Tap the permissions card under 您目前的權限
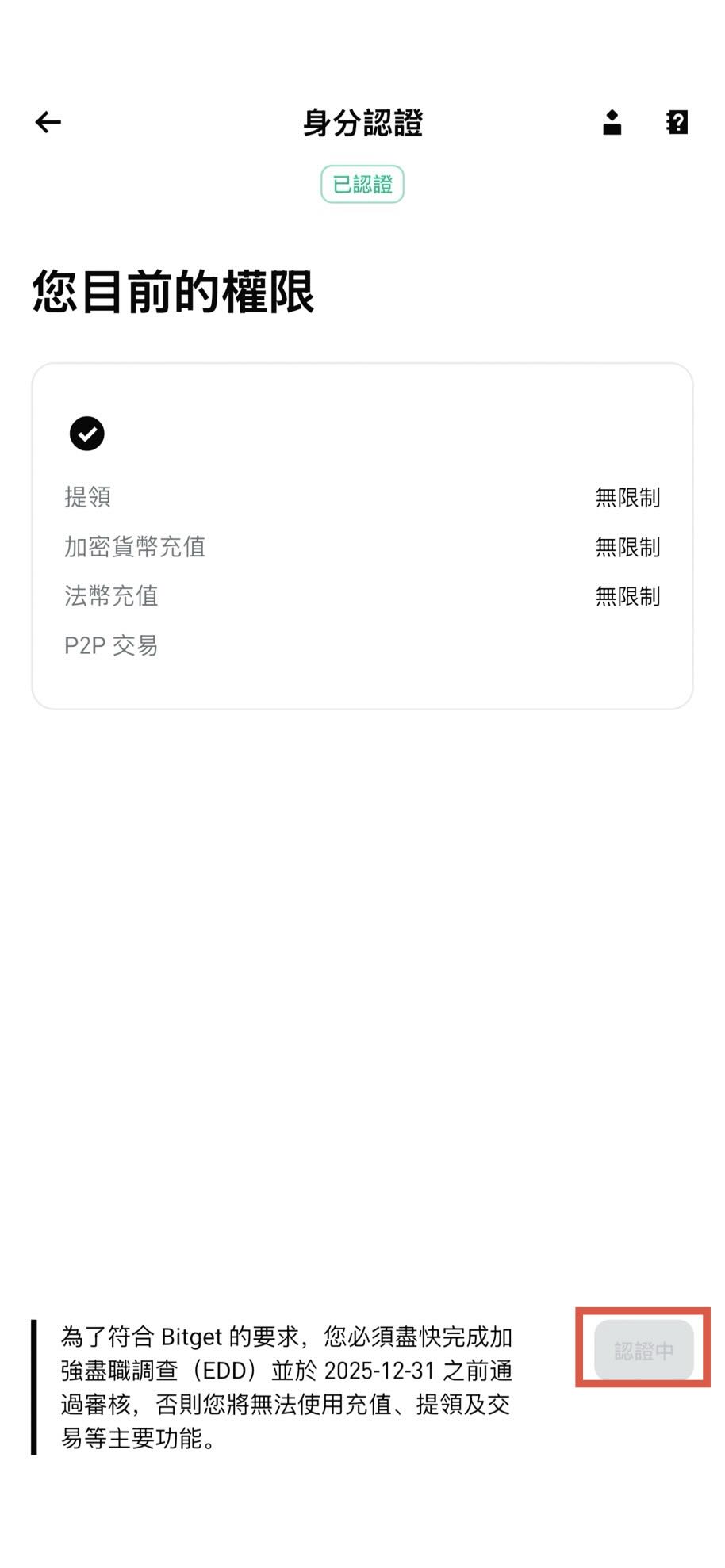 click(362, 535)
